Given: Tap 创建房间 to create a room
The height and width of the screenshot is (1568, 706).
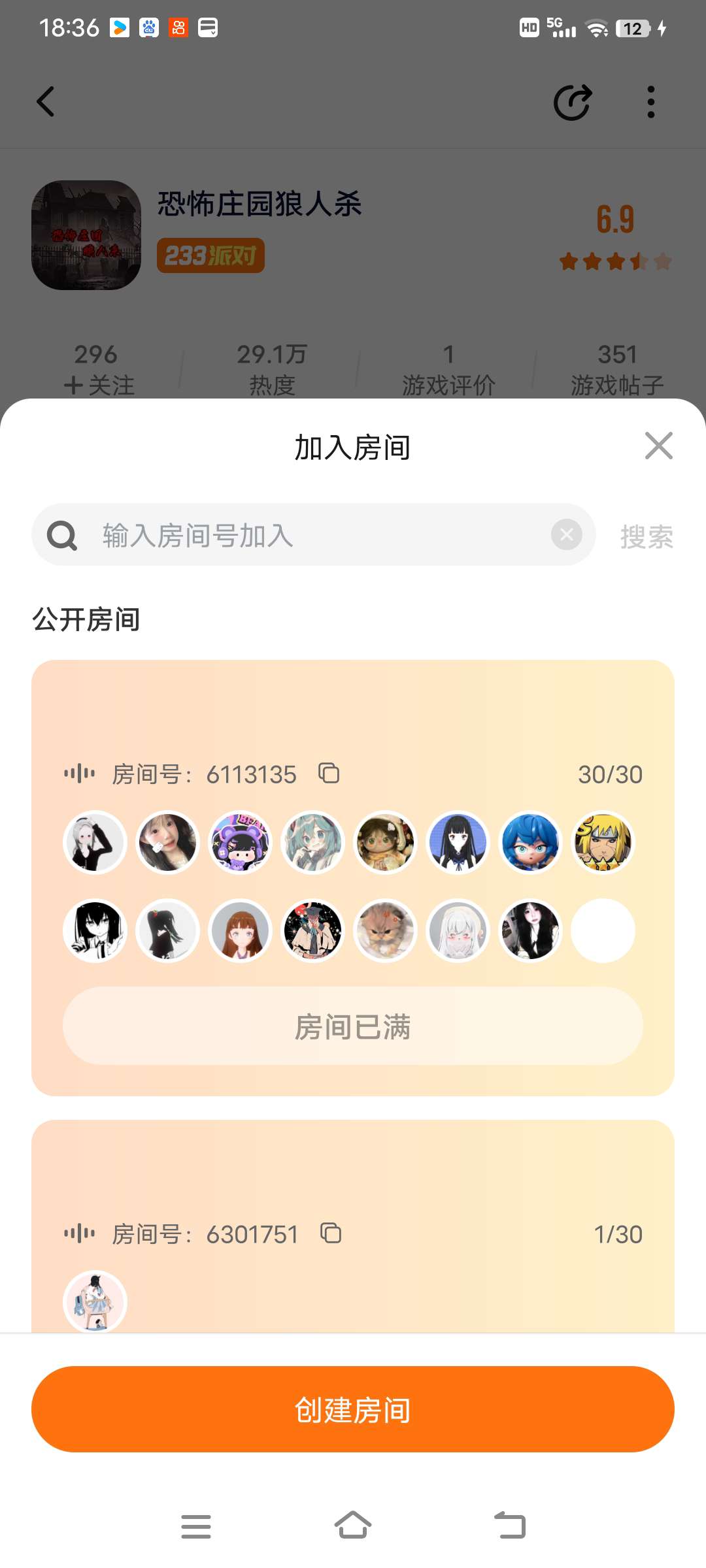Looking at the screenshot, I should (x=353, y=1409).
